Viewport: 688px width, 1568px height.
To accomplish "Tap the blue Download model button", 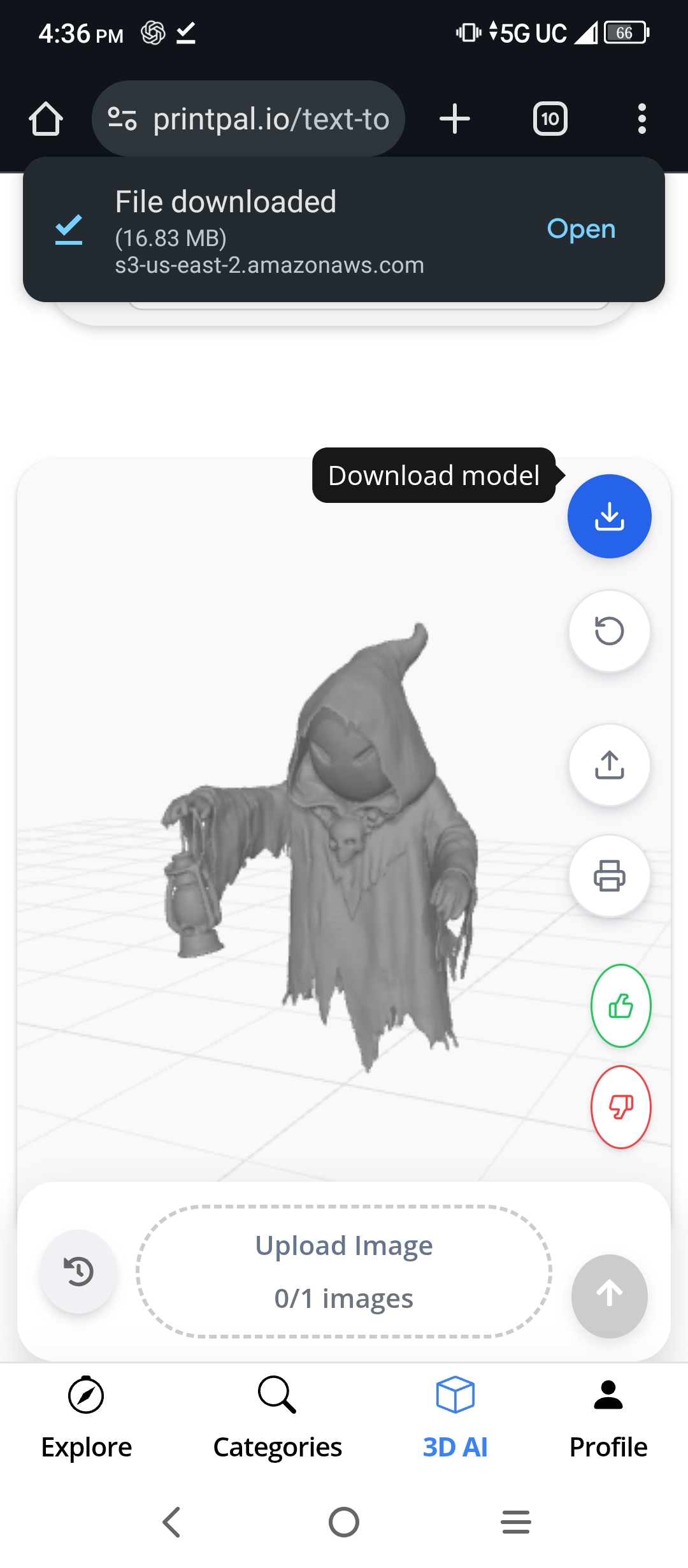I will click(609, 516).
